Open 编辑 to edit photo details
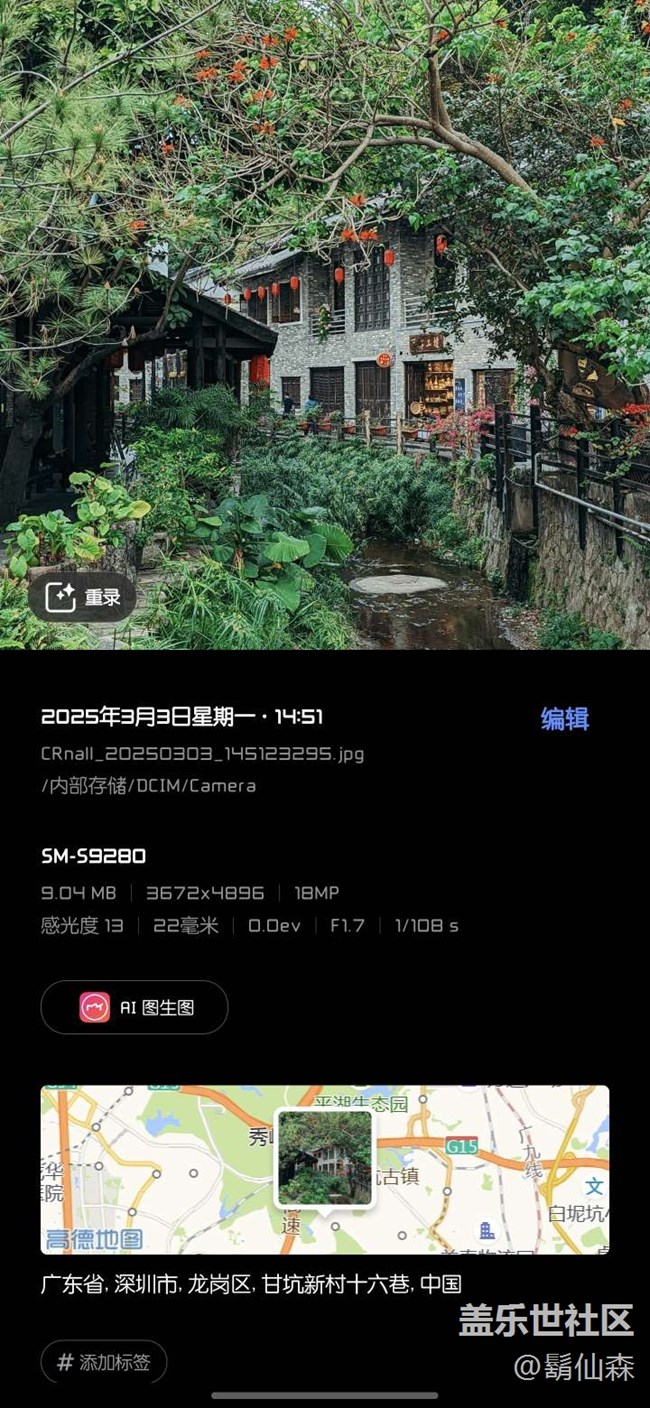Screen dimensions: 650x1408 565,719
